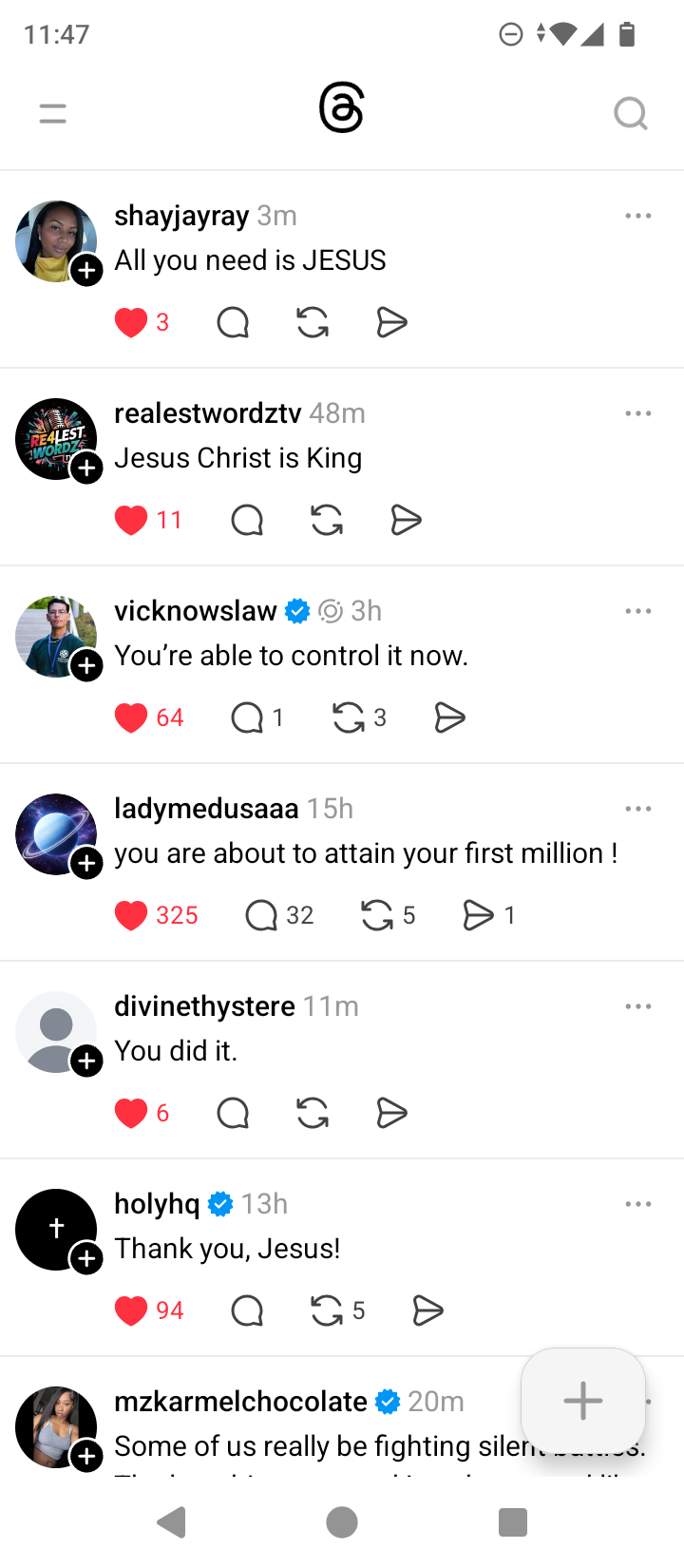Like ladymedusaaa's first million post
684x1568 pixels.
pos(131,916)
